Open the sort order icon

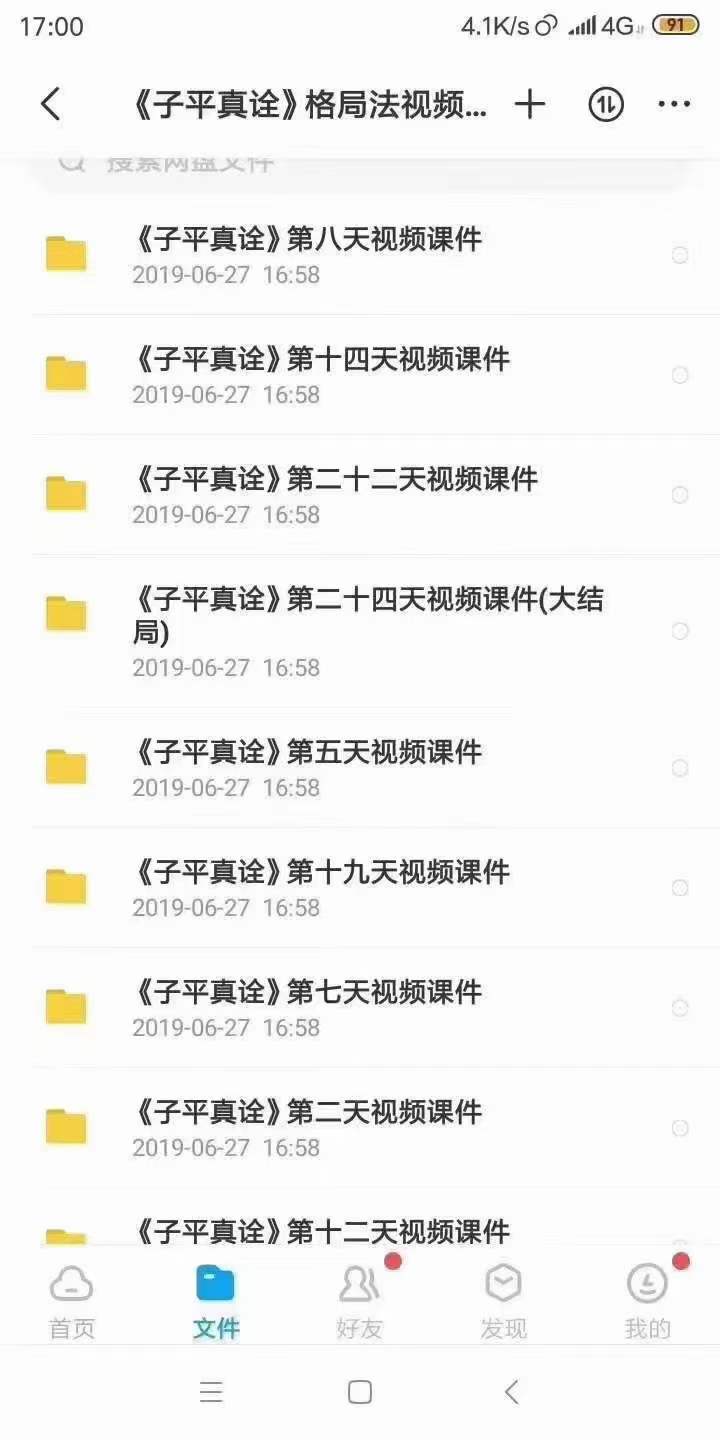tap(605, 104)
